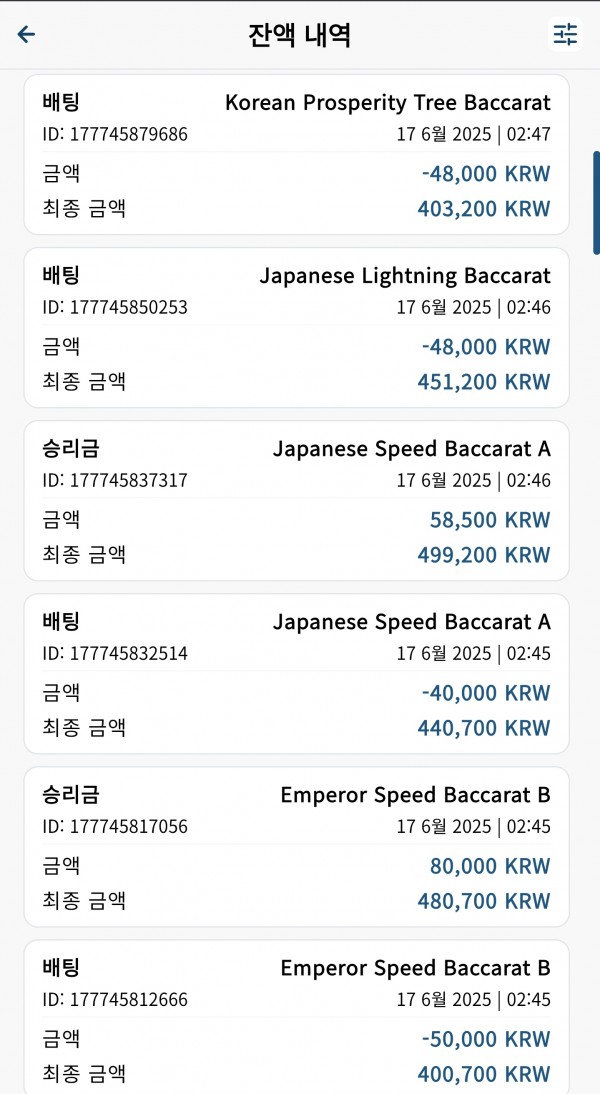Go back using the top-left arrow
The height and width of the screenshot is (1094, 600).
(x=27, y=34)
